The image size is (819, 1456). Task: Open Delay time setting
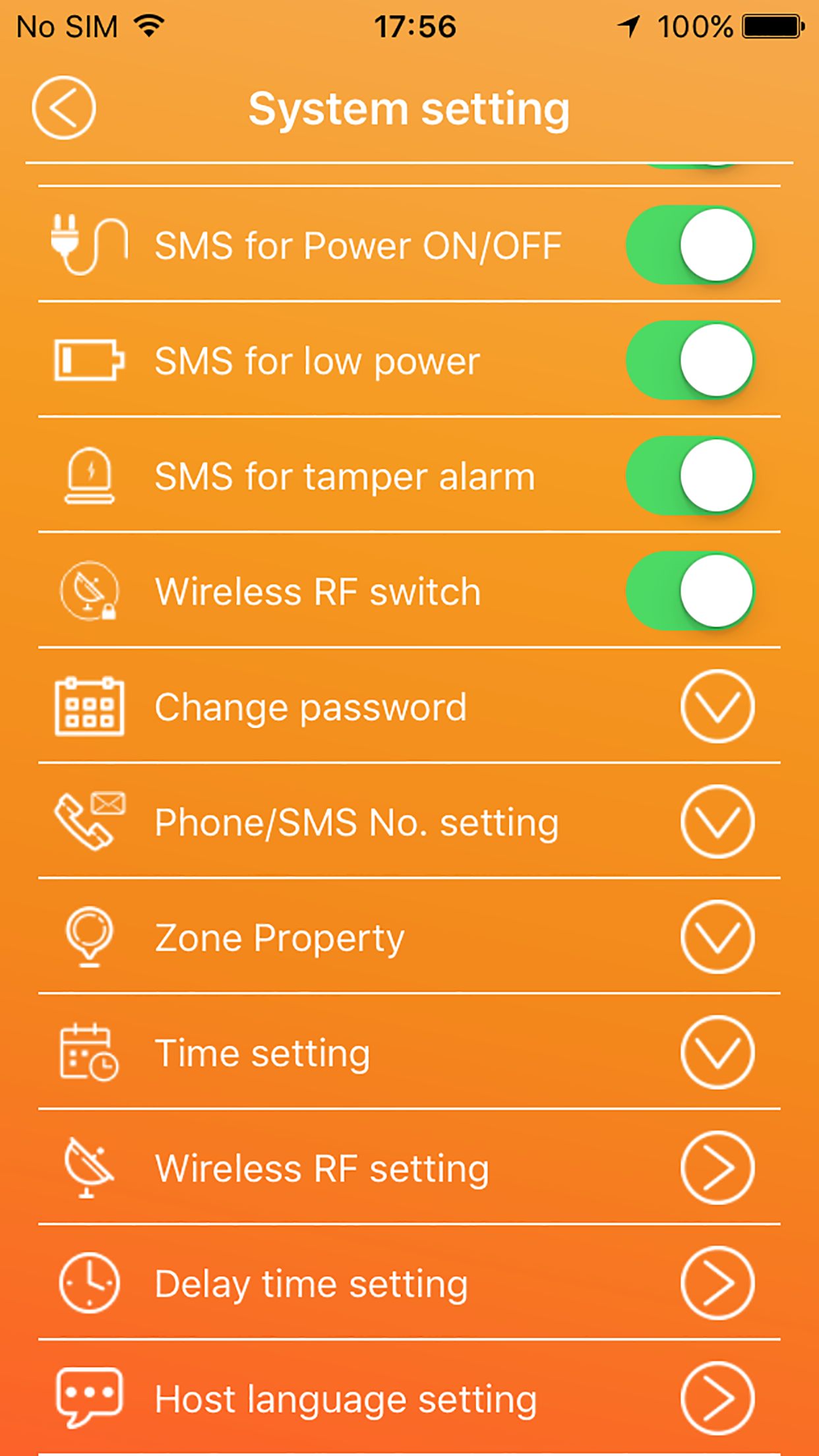point(717,1283)
